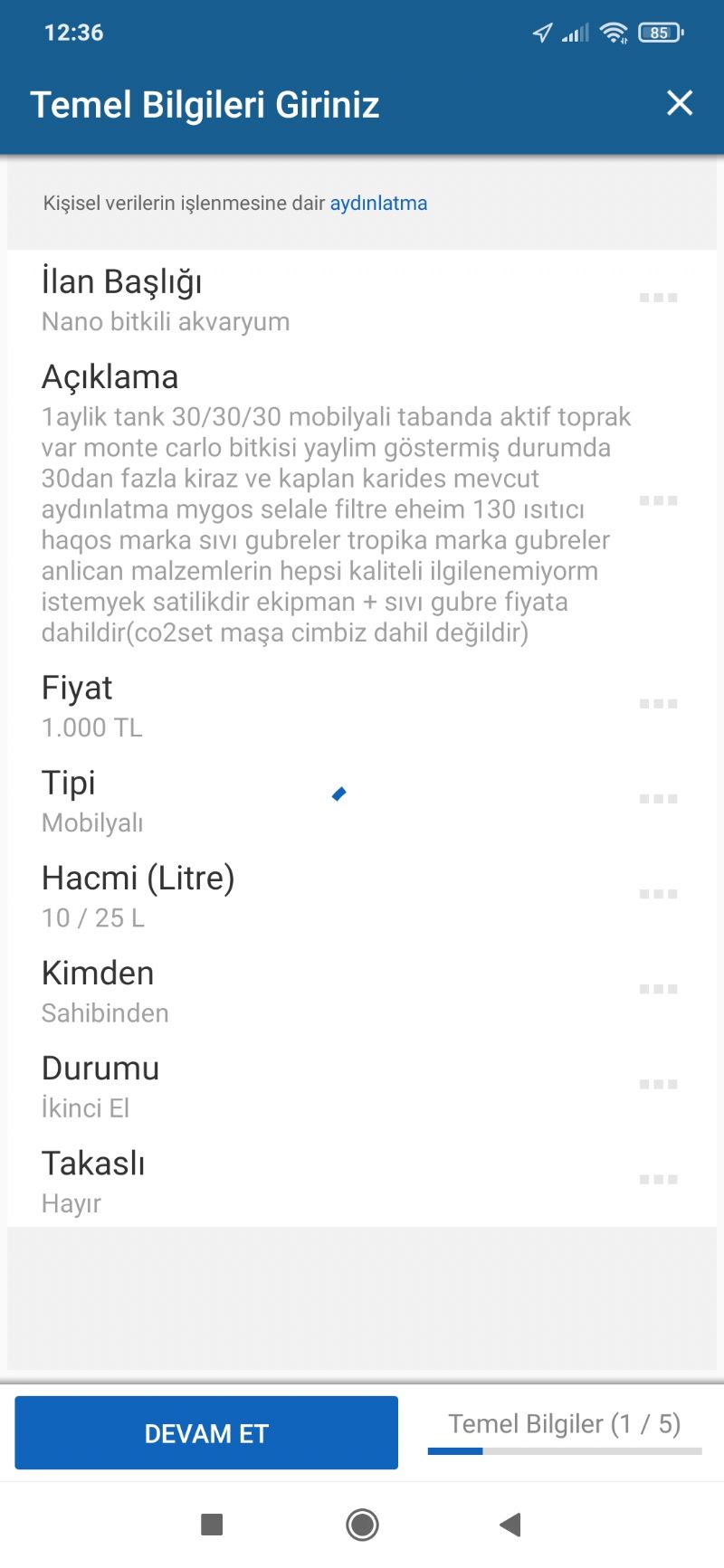The width and height of the screenshot is (724, 1568).
Task: Change the Fiyat value
Action: [362, 705]
